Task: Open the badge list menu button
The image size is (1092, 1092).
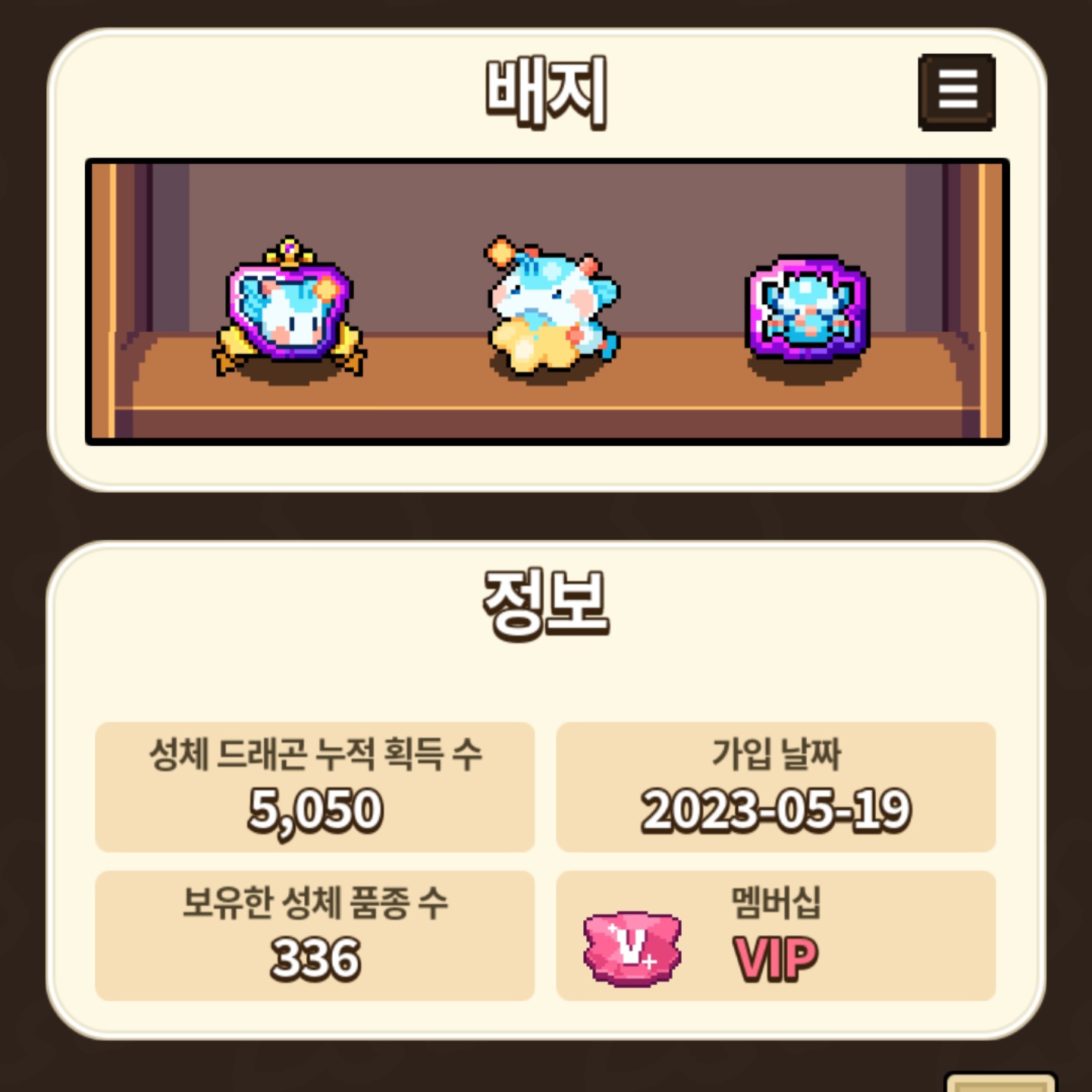Action: pos(956,92)
